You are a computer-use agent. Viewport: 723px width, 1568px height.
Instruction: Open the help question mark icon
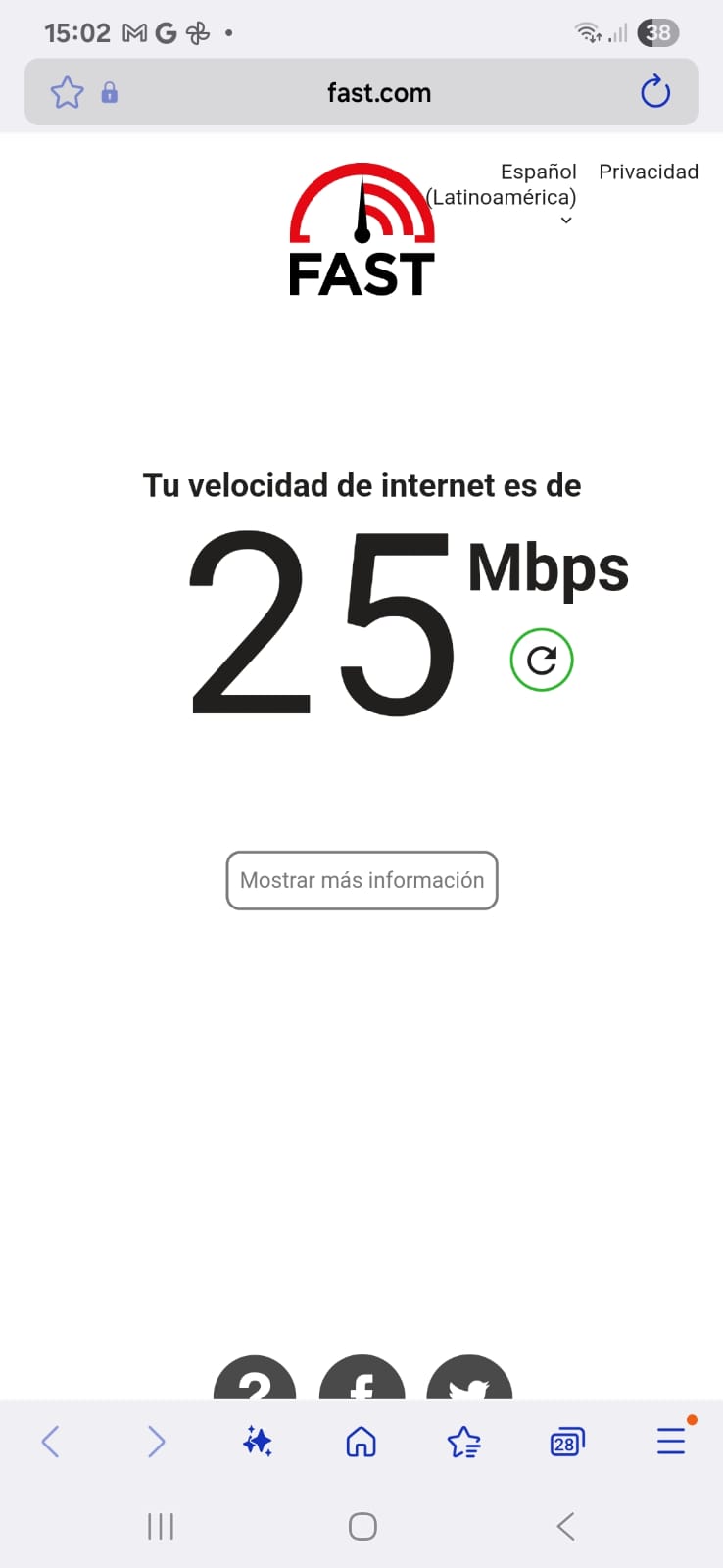tap(255, 1380)
